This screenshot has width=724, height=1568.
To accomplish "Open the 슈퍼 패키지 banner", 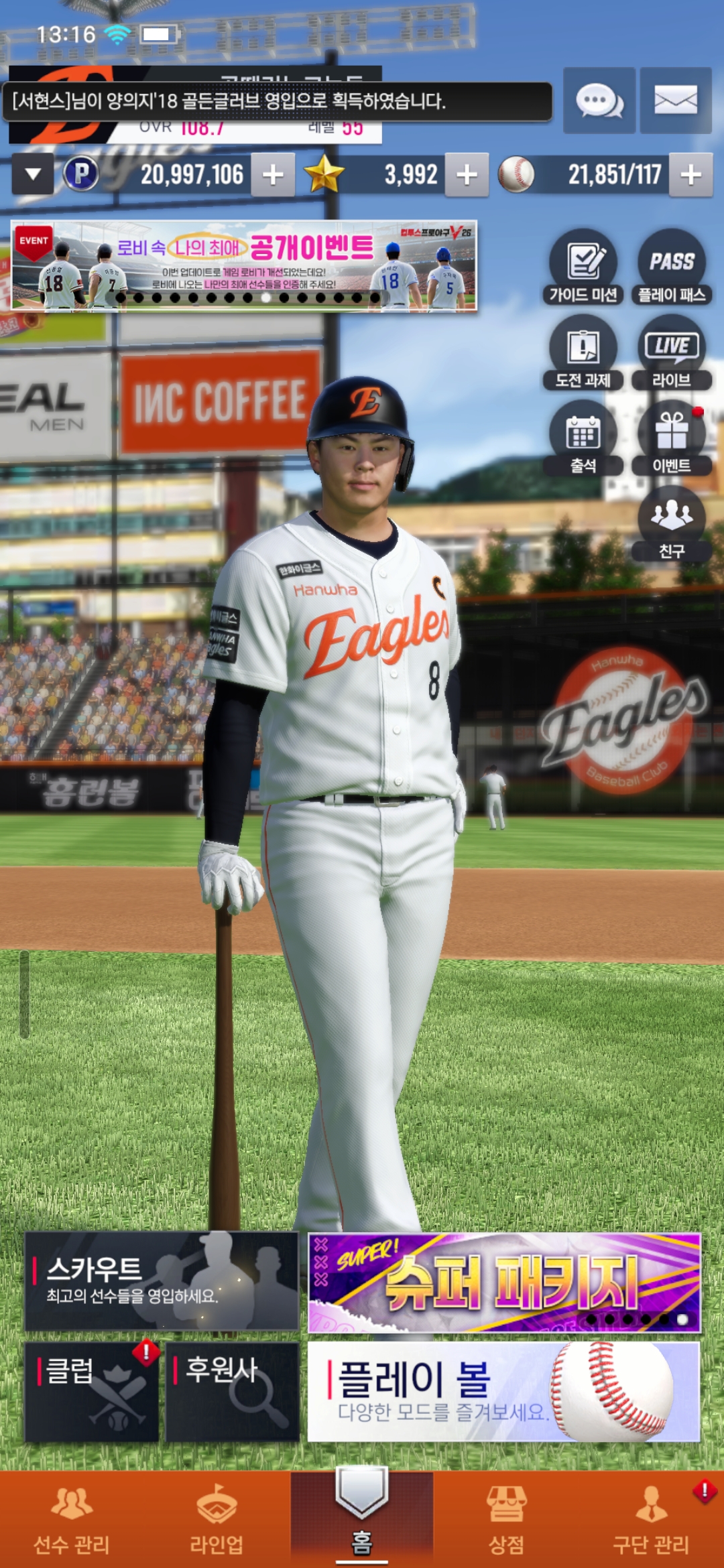I will click(504, 1282).
